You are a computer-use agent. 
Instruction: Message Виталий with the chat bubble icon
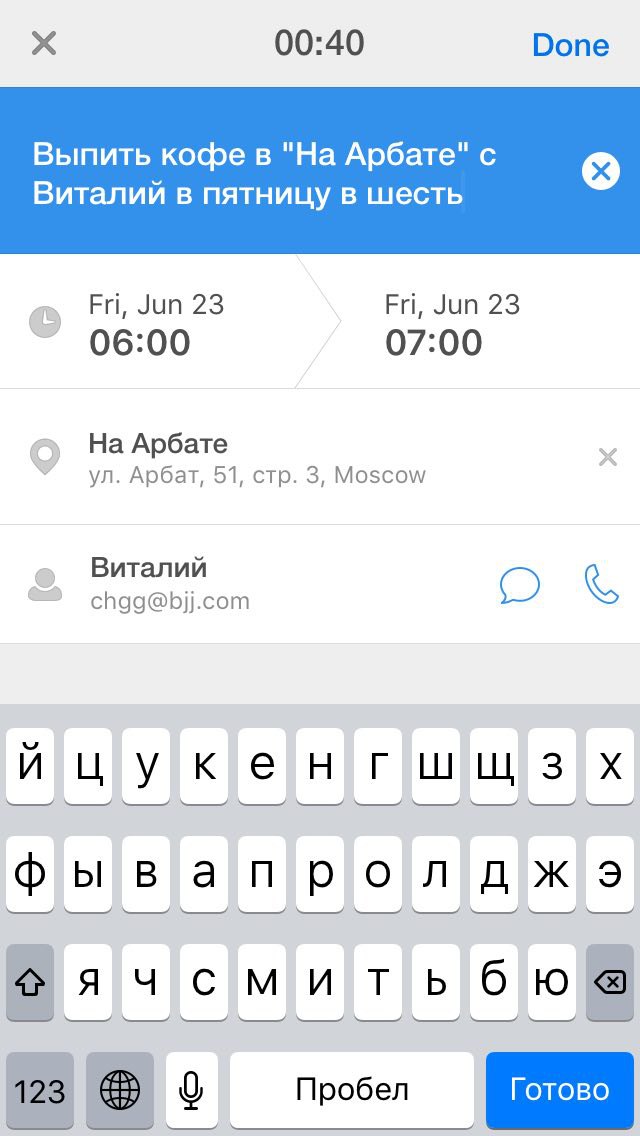point(520,585)
